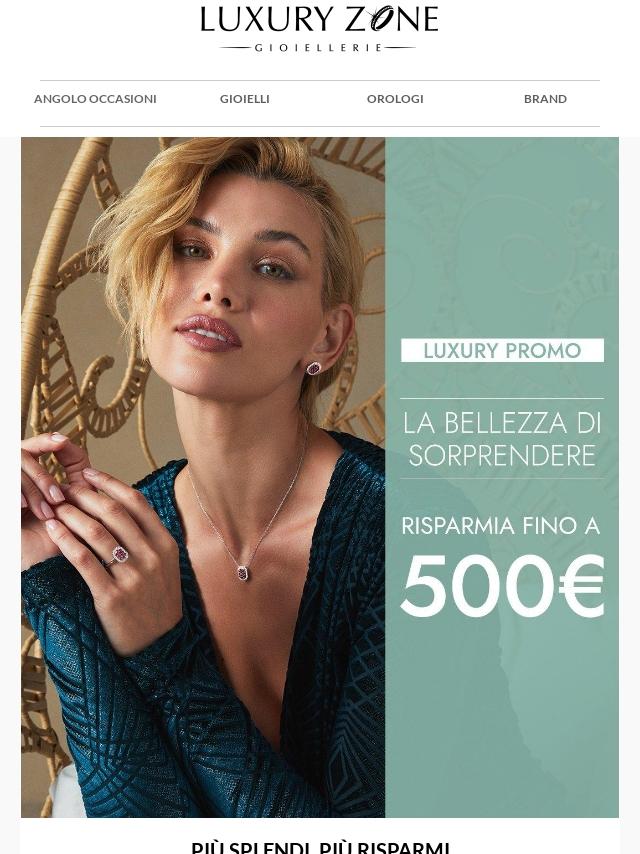Browse the Brand page
Viewport: 640px width, 854px height.
[545, 99]
